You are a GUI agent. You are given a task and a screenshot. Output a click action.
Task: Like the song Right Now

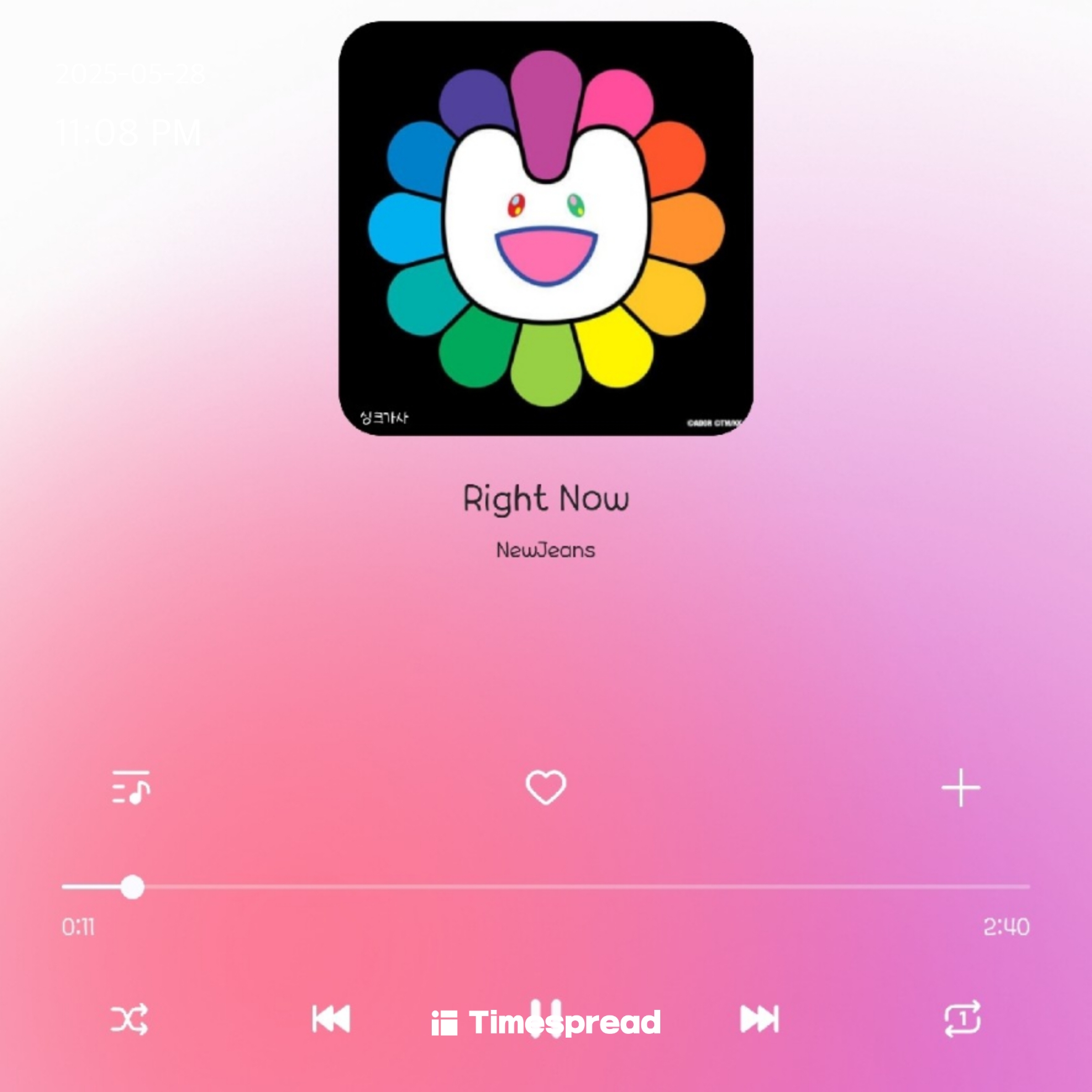545,787
